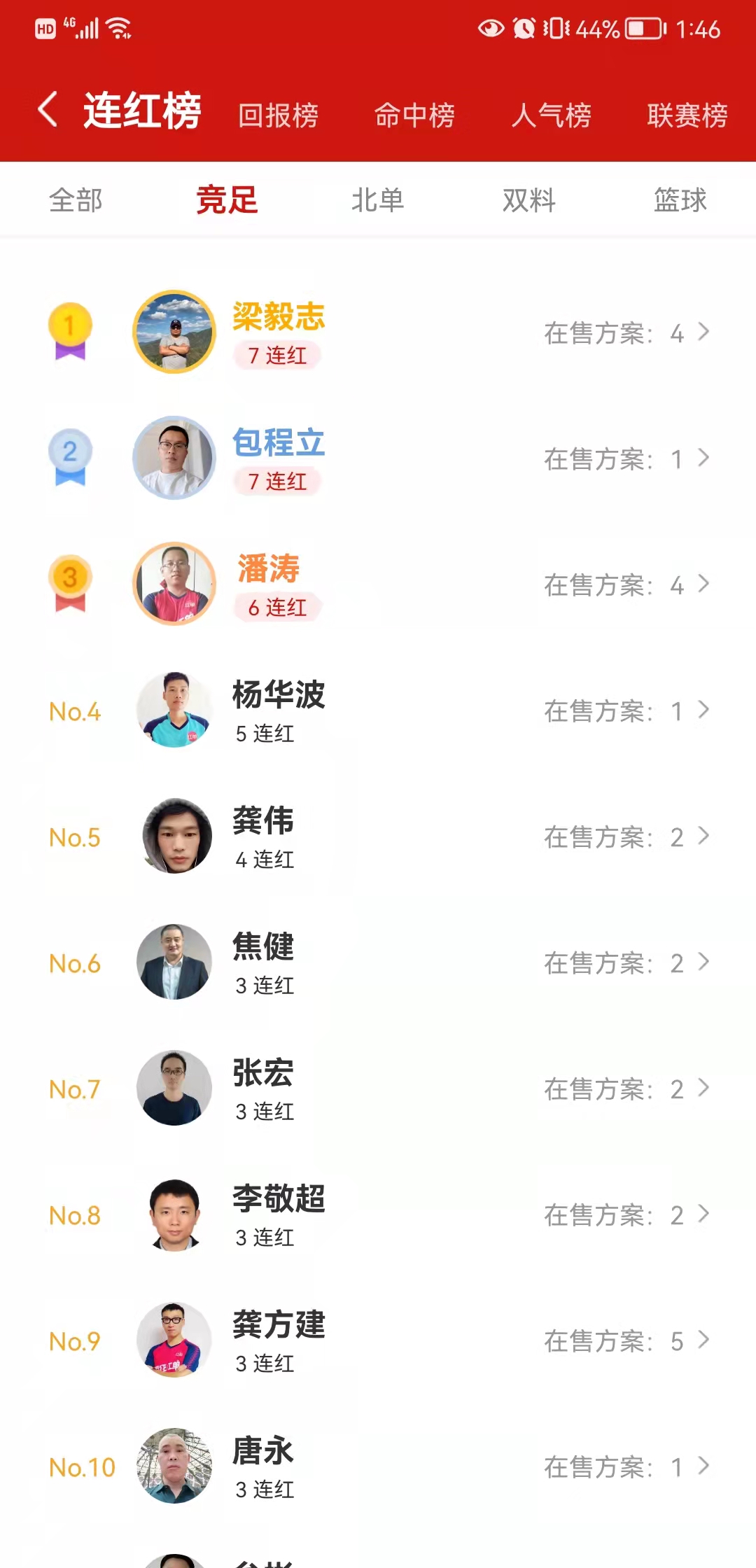The width and height of the screenshot is (756, 1568).
Task: Tap the row for 龚伟
Action: [378, 836]
